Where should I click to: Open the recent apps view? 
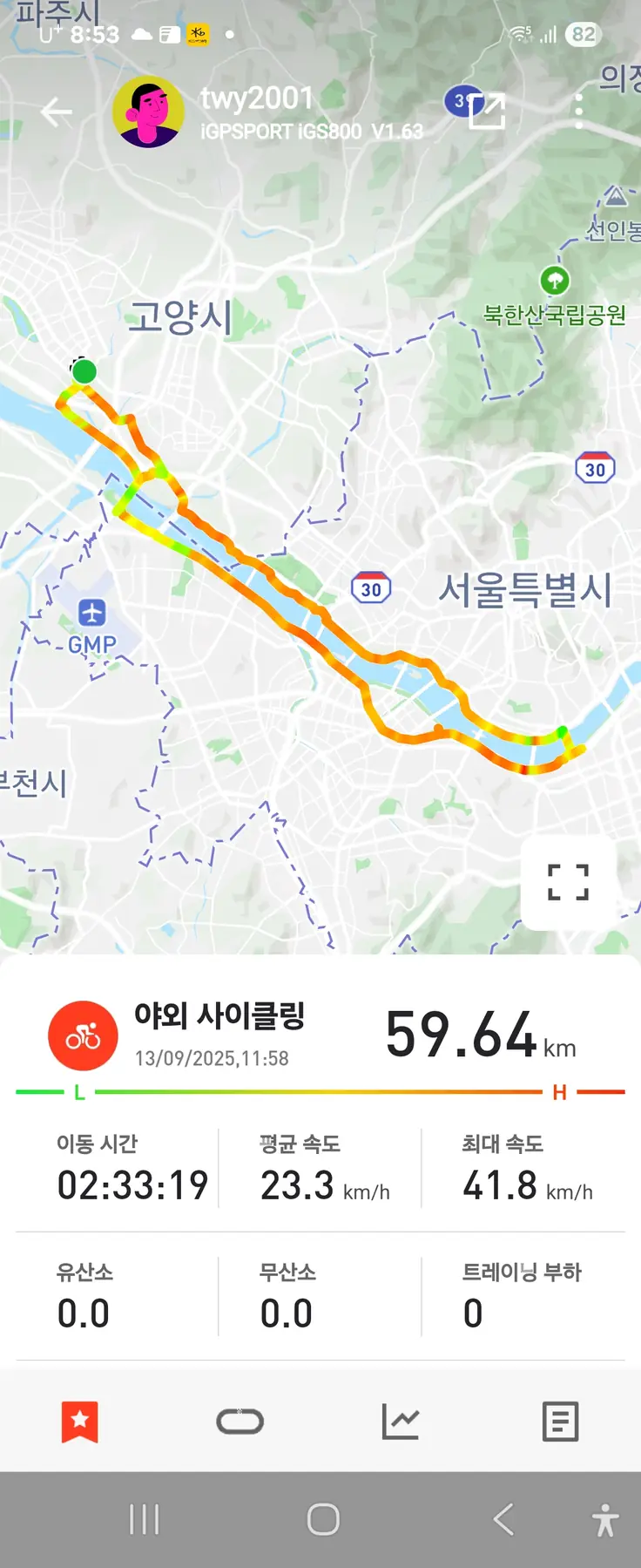click(x=145, y=1520)
